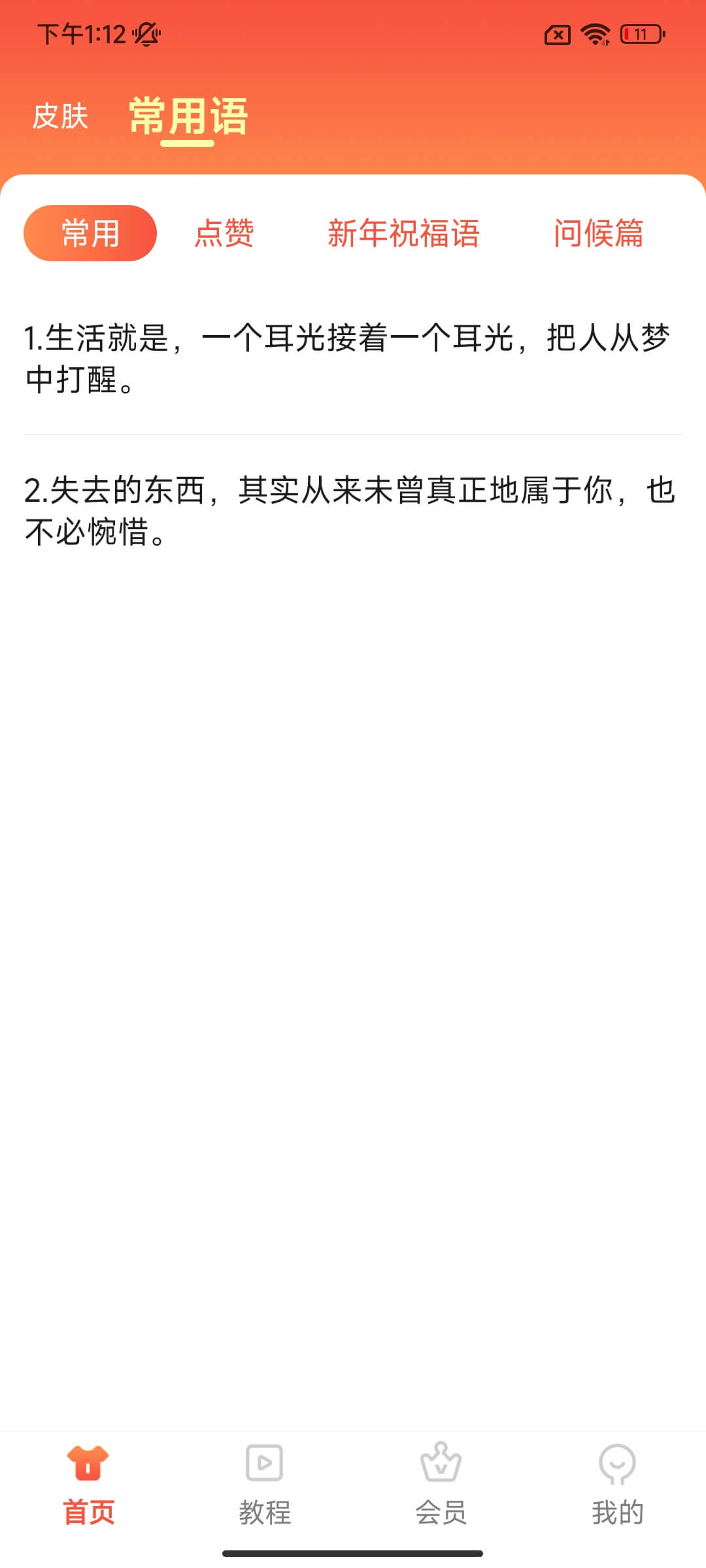The image size is (706, 1568).
Task: Open the 新年祝福语 category
Action: 404,233
